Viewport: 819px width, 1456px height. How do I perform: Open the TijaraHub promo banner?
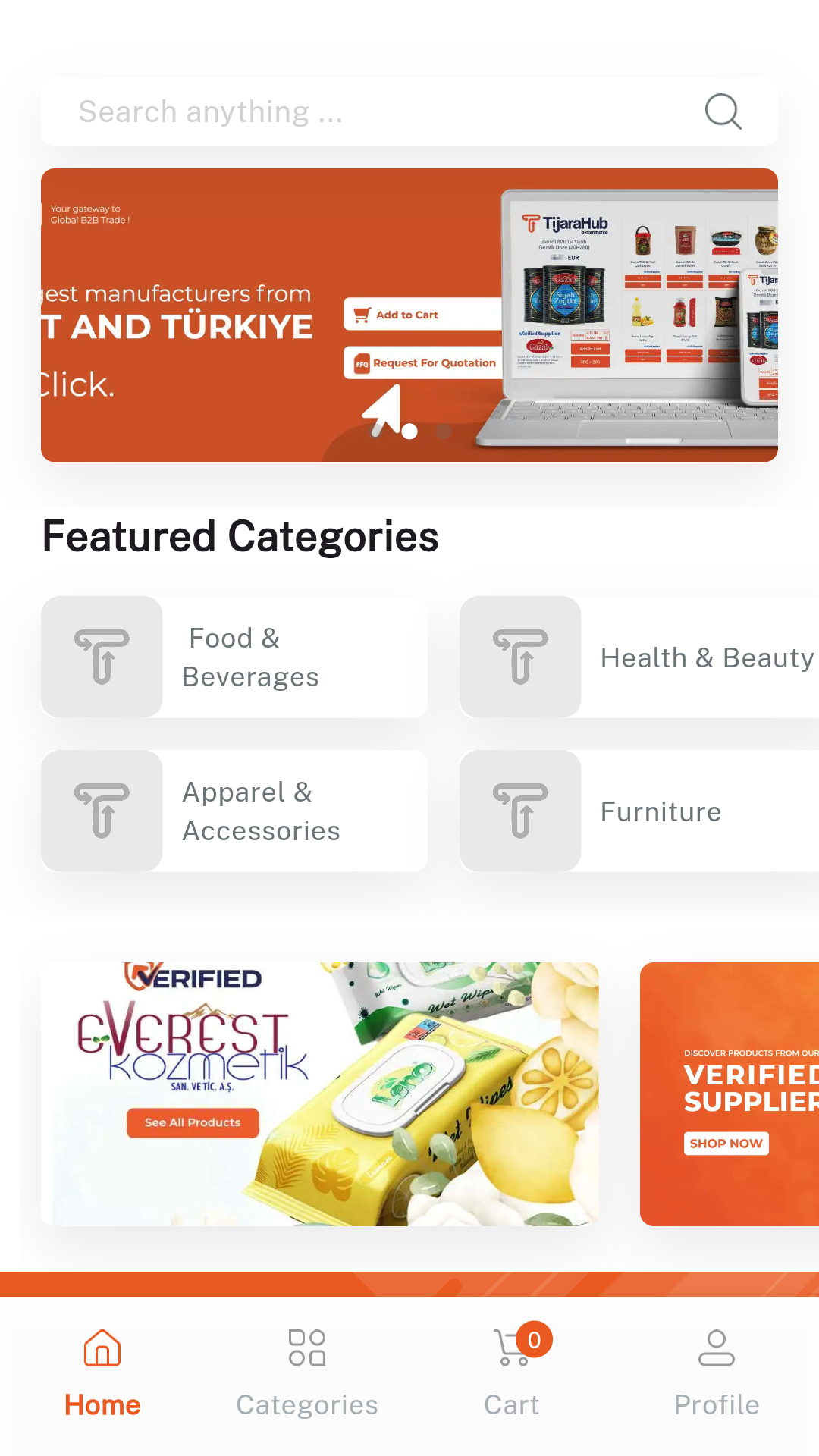tap(409, 315)
